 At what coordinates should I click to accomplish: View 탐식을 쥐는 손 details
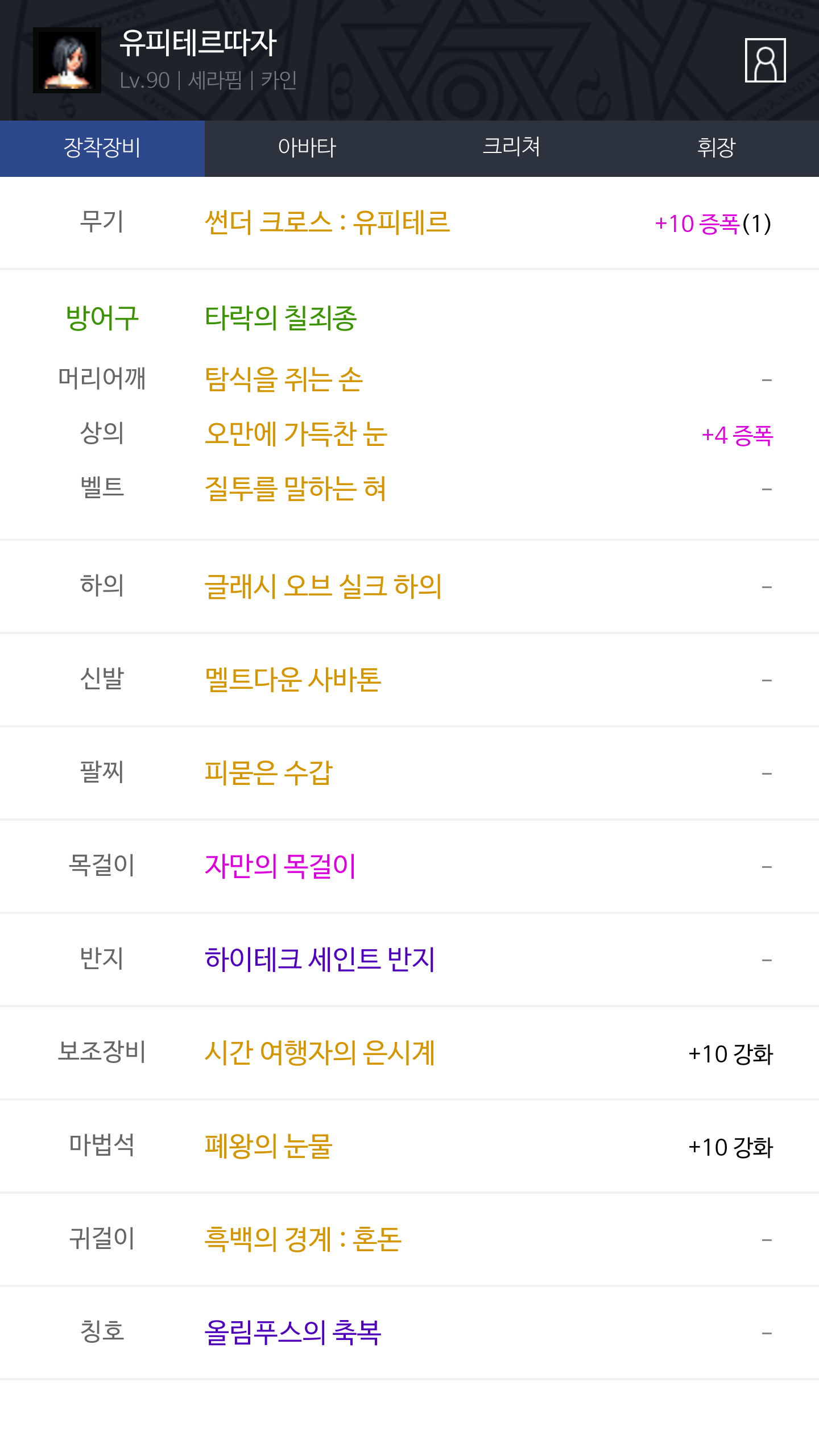[283, 379]
